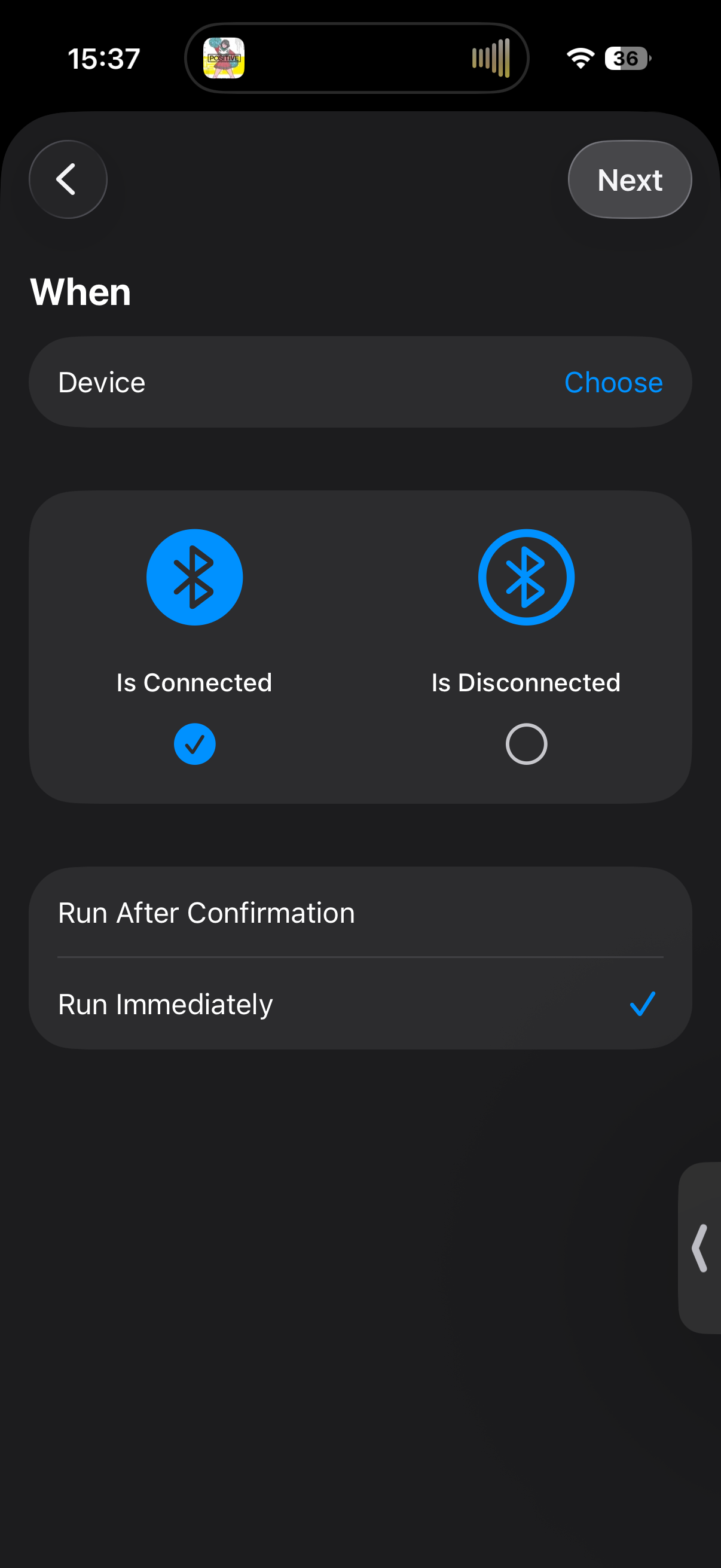
Task: Tap the battery indicator showing 36
Action: click(x=625, y=58)
